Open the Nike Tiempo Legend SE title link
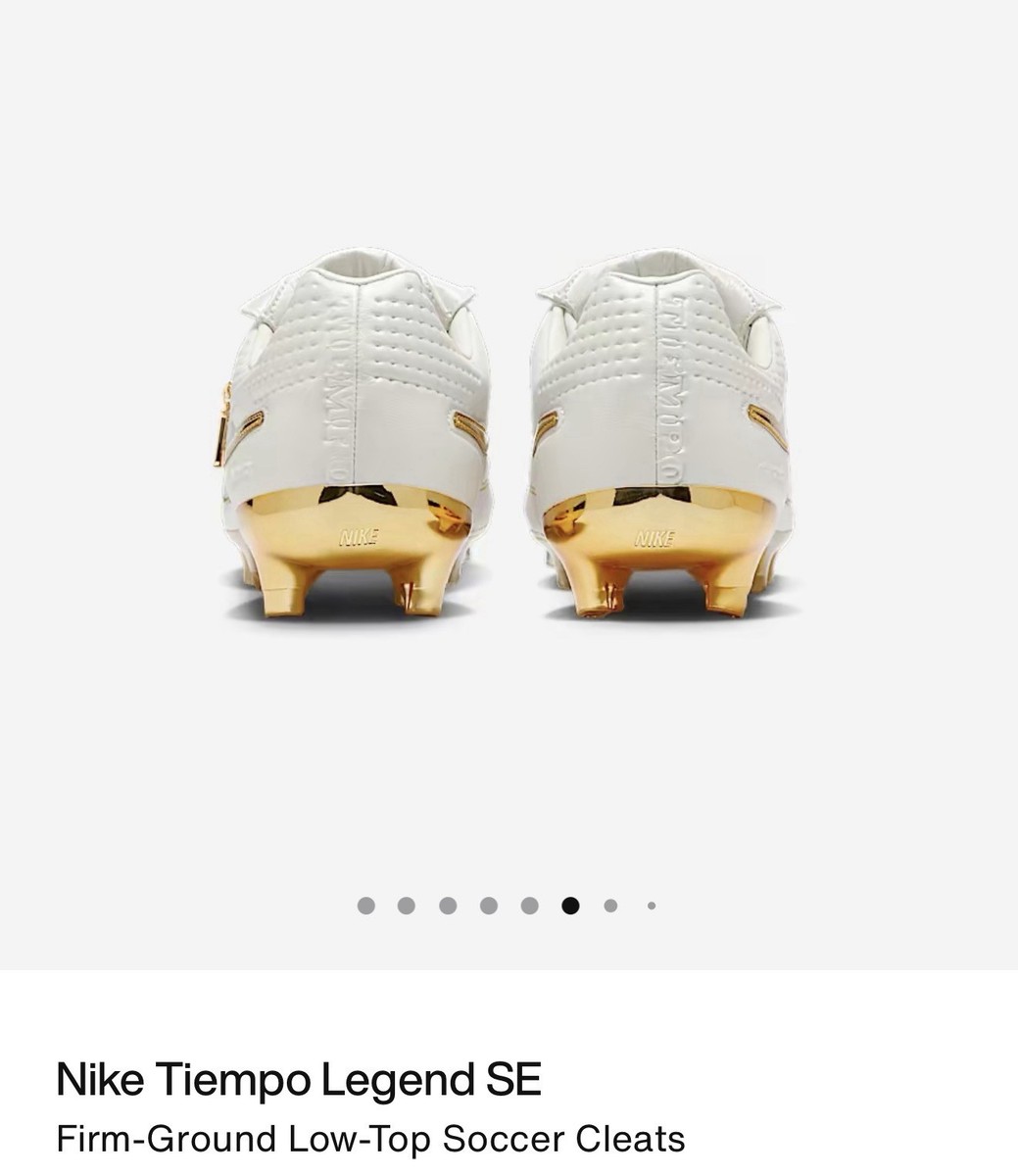Viewport: 1018px width, 1176px height. tap(299, 1081)
